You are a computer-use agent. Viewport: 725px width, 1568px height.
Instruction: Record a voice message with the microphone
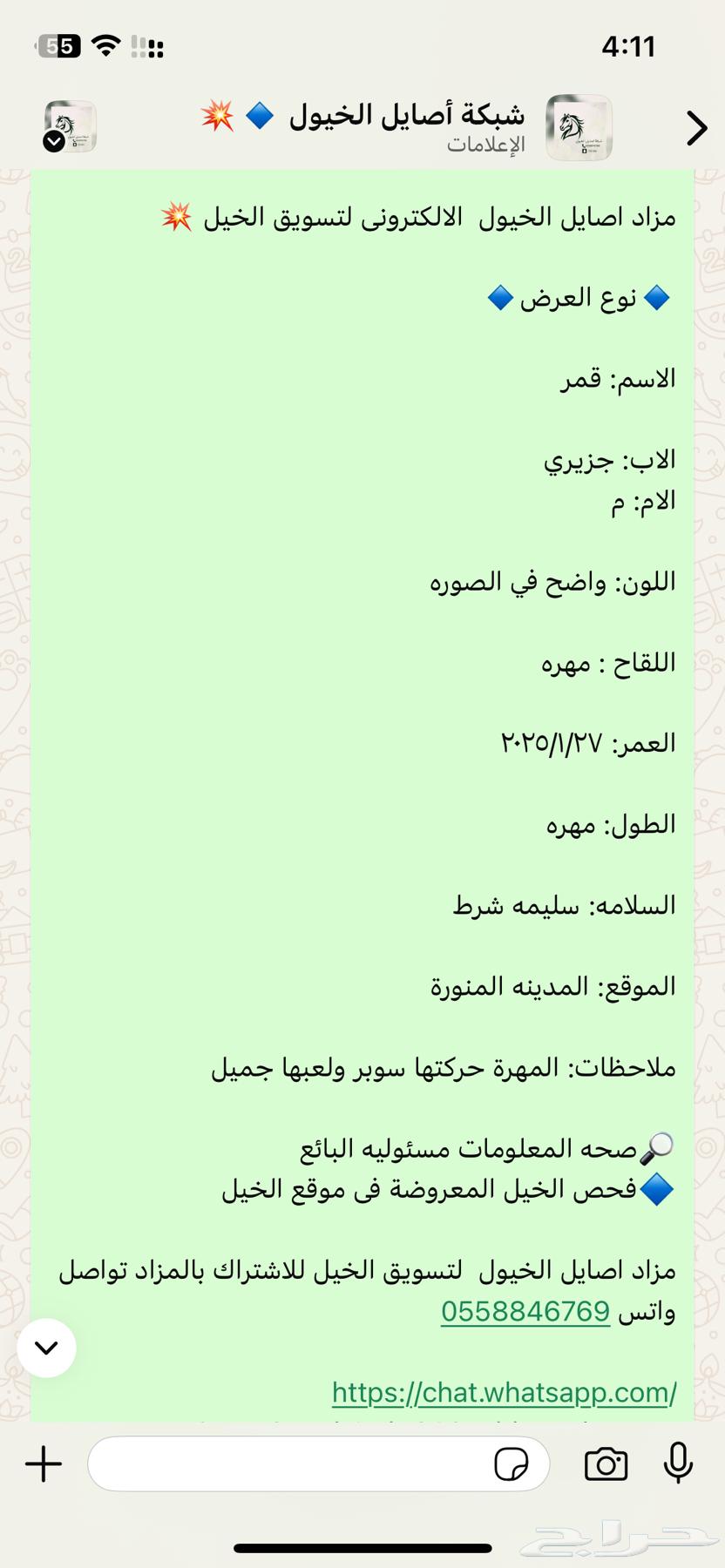677,1463
